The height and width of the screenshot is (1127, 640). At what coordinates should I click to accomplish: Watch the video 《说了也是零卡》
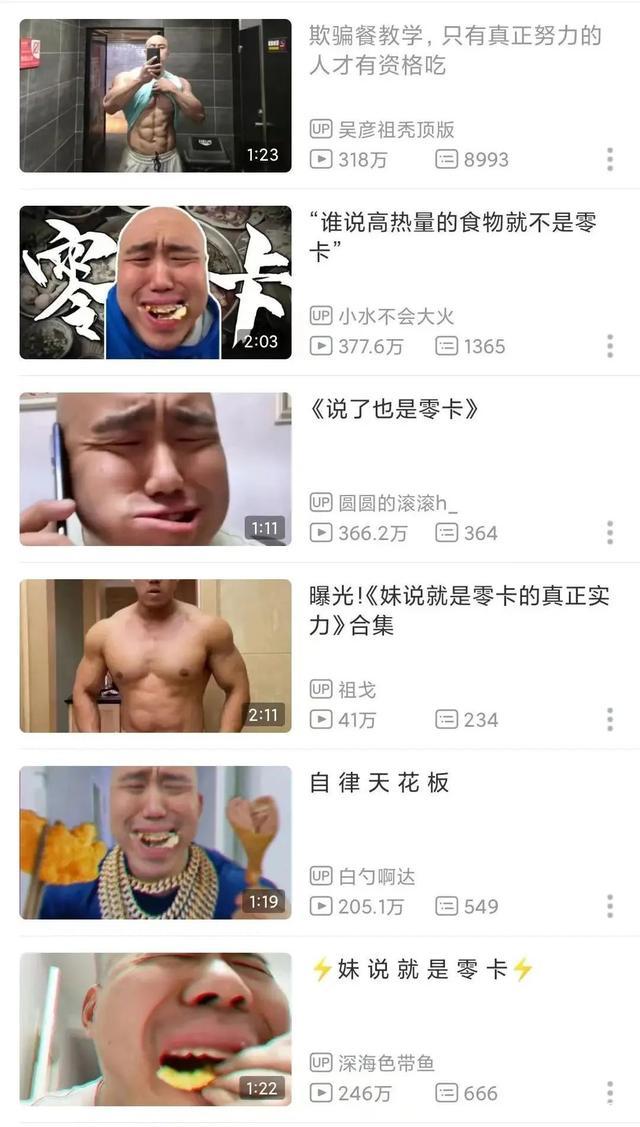(x=155, y=469)
